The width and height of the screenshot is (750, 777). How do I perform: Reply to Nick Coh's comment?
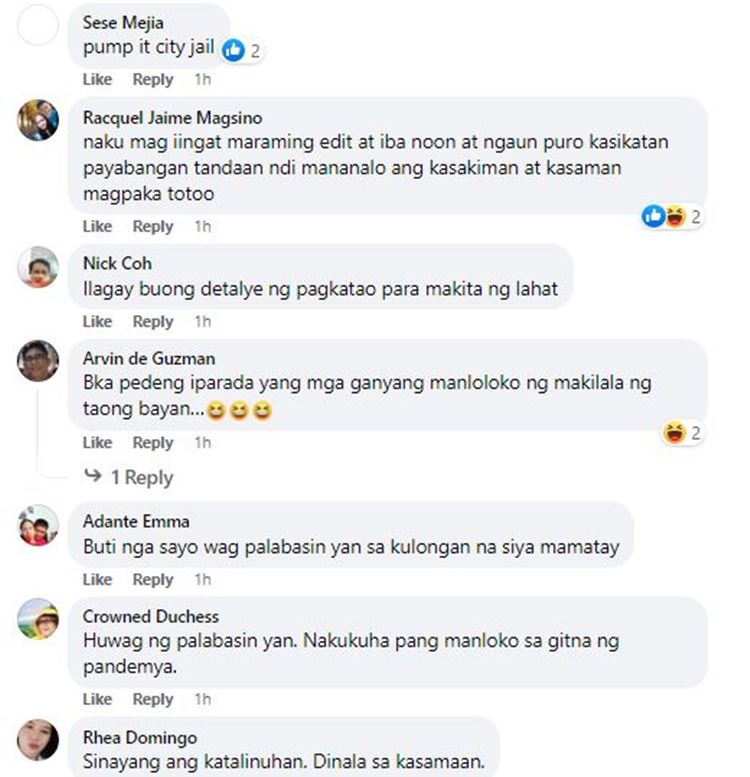153,321
